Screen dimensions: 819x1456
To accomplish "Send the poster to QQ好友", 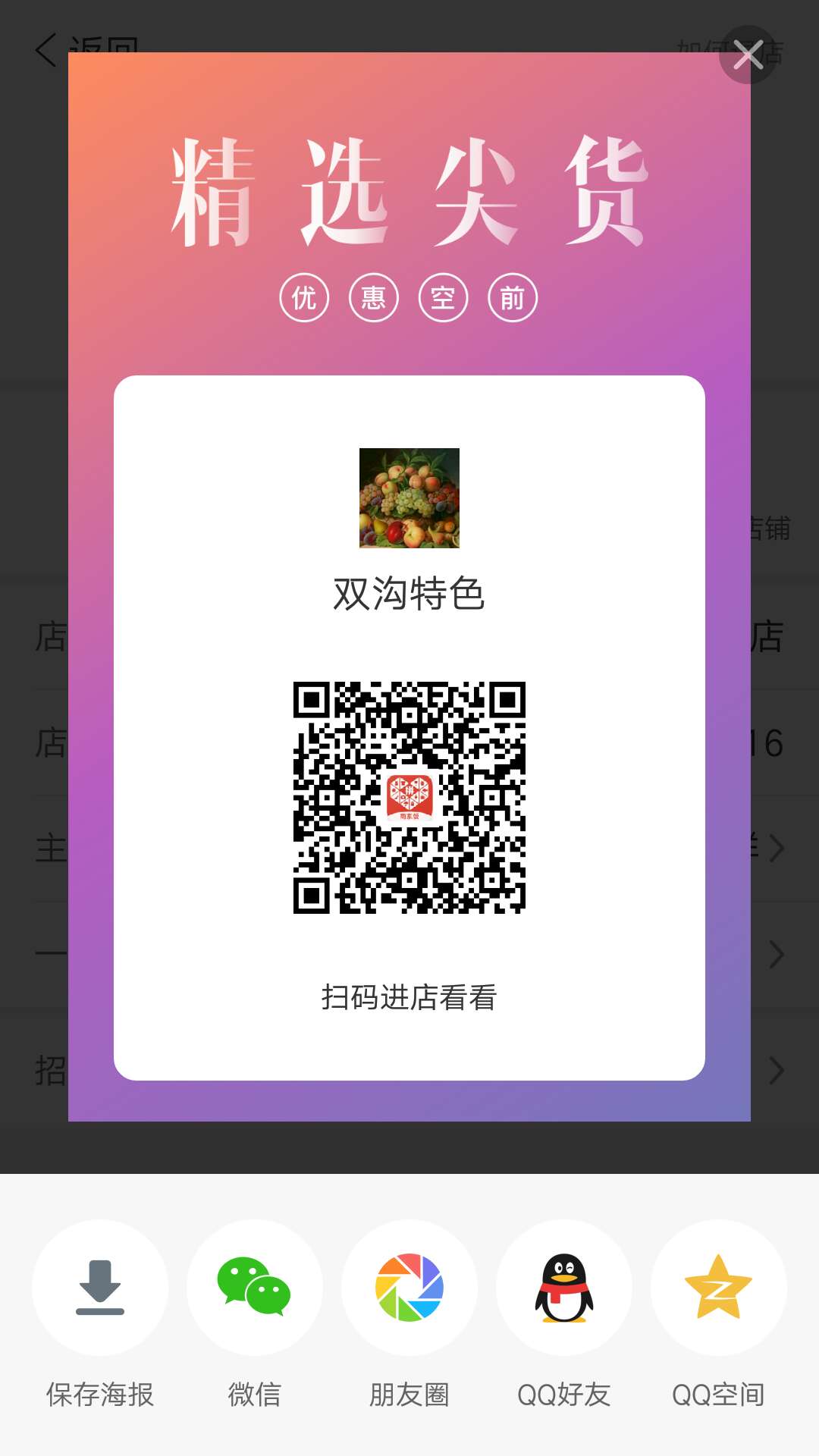I will (x=564, y=1288).
